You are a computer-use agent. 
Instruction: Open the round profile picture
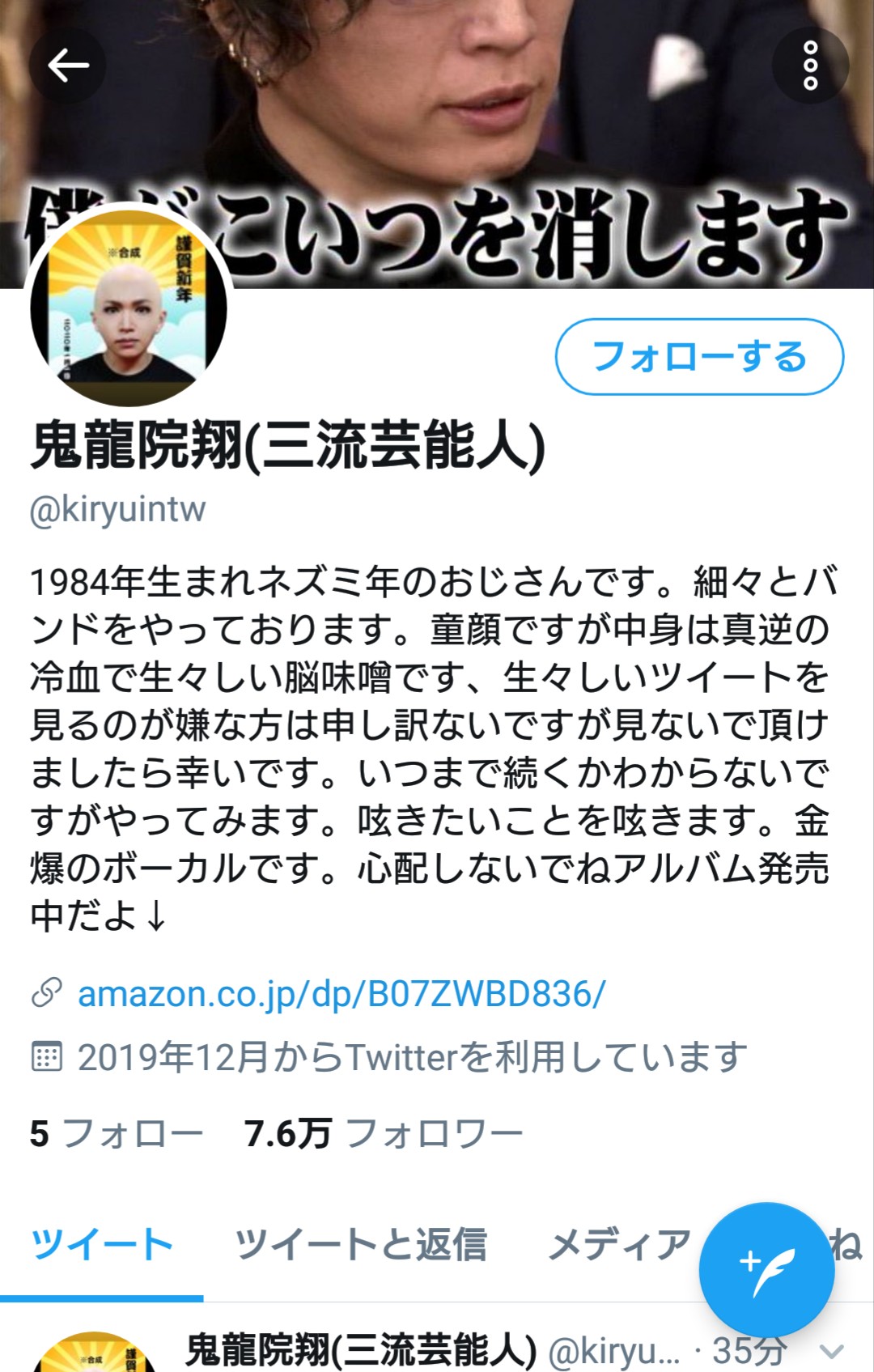click(x=128, y=308)
